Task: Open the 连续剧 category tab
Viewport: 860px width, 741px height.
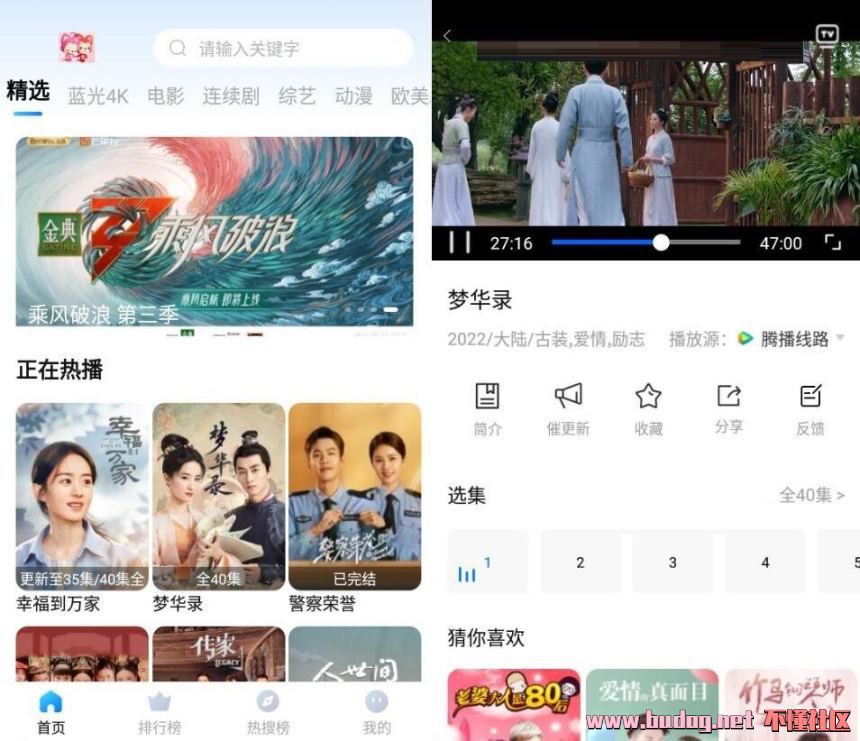Action: [x=231, y=96]
